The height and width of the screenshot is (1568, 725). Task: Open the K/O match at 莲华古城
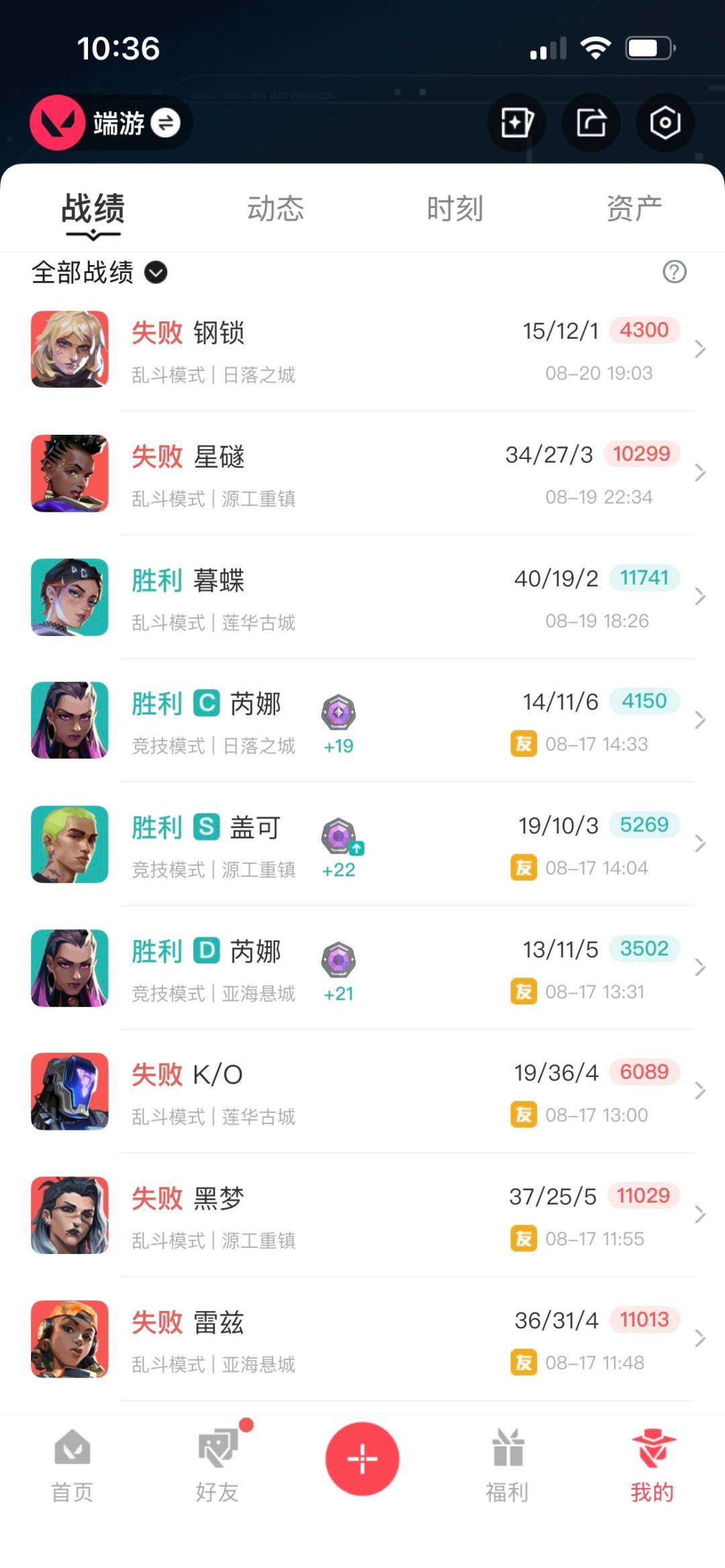362,1092
